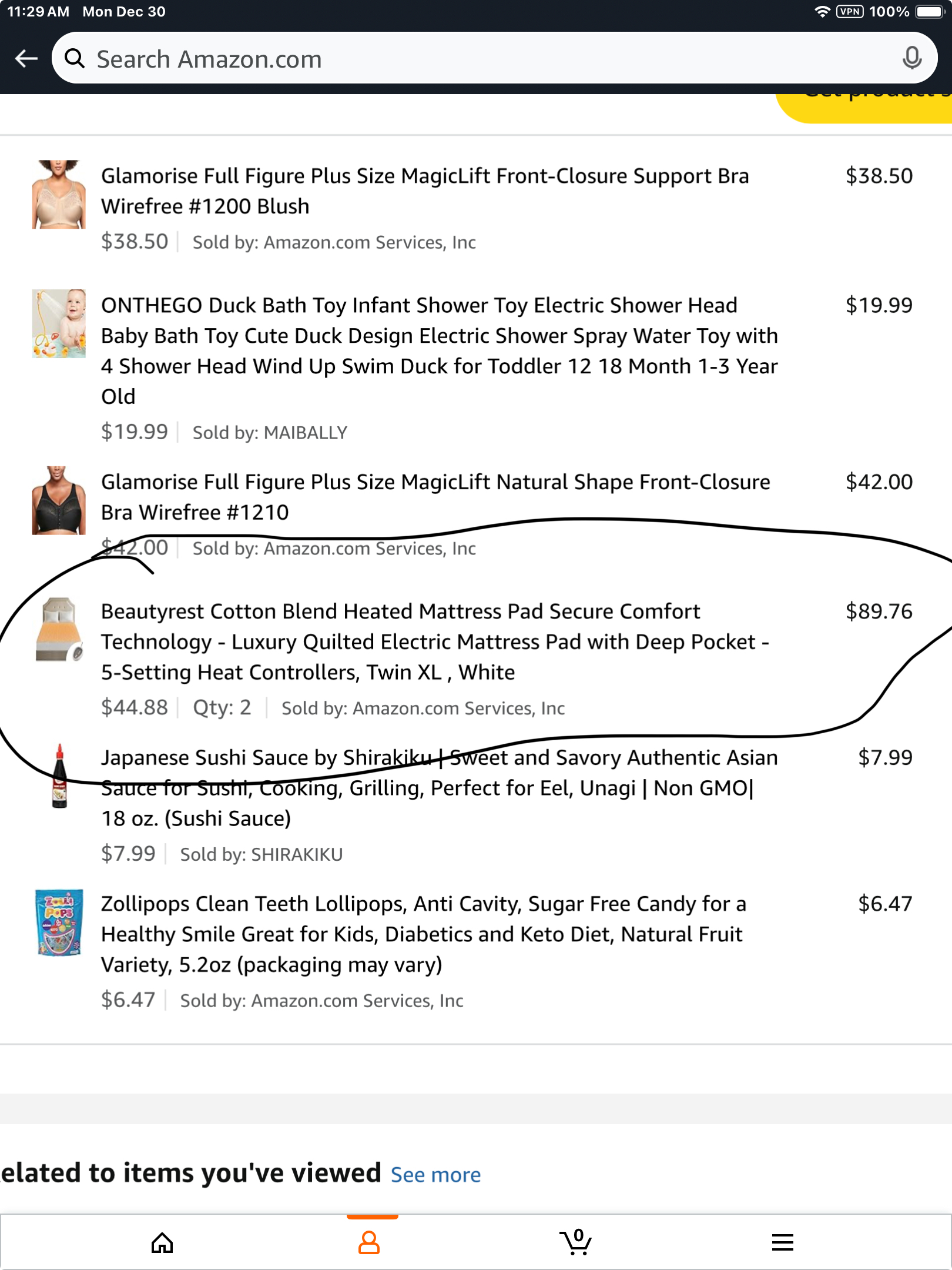Go back with the arrow icon
Screen dimensions: 952x1270
(x=26, y=59)
